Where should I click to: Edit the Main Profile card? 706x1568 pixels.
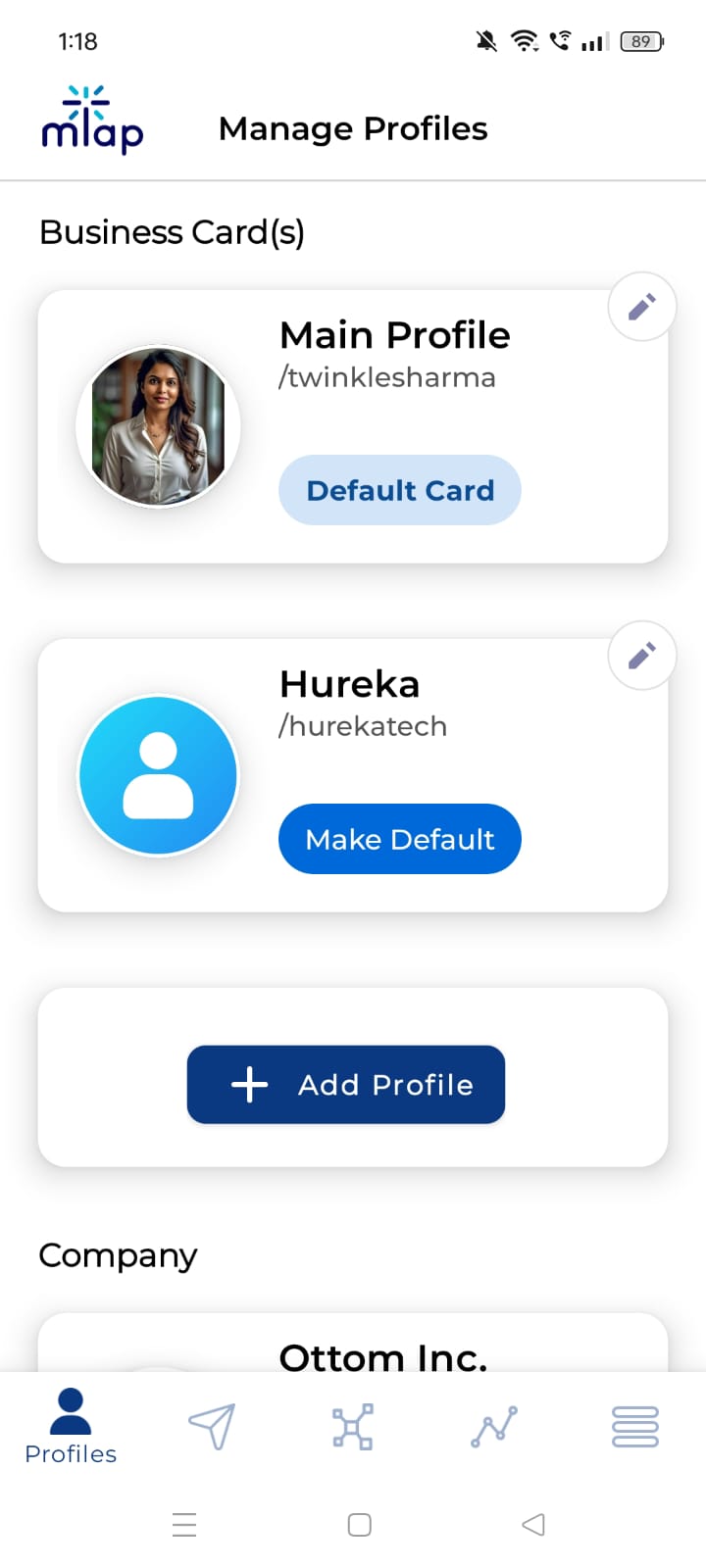pos(642,307)
